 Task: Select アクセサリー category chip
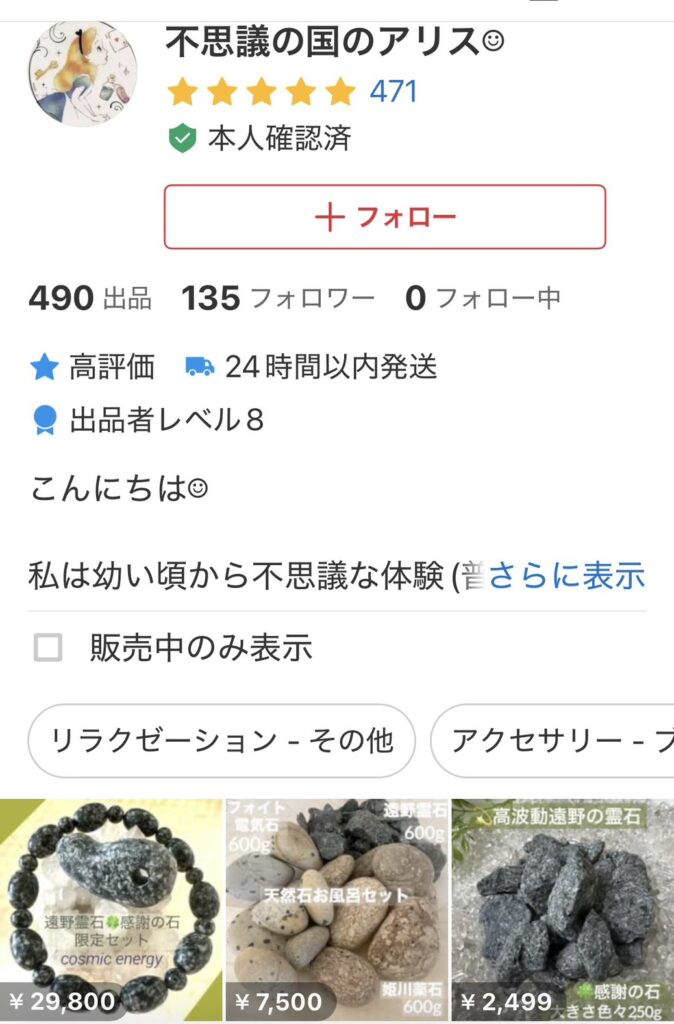555,741
